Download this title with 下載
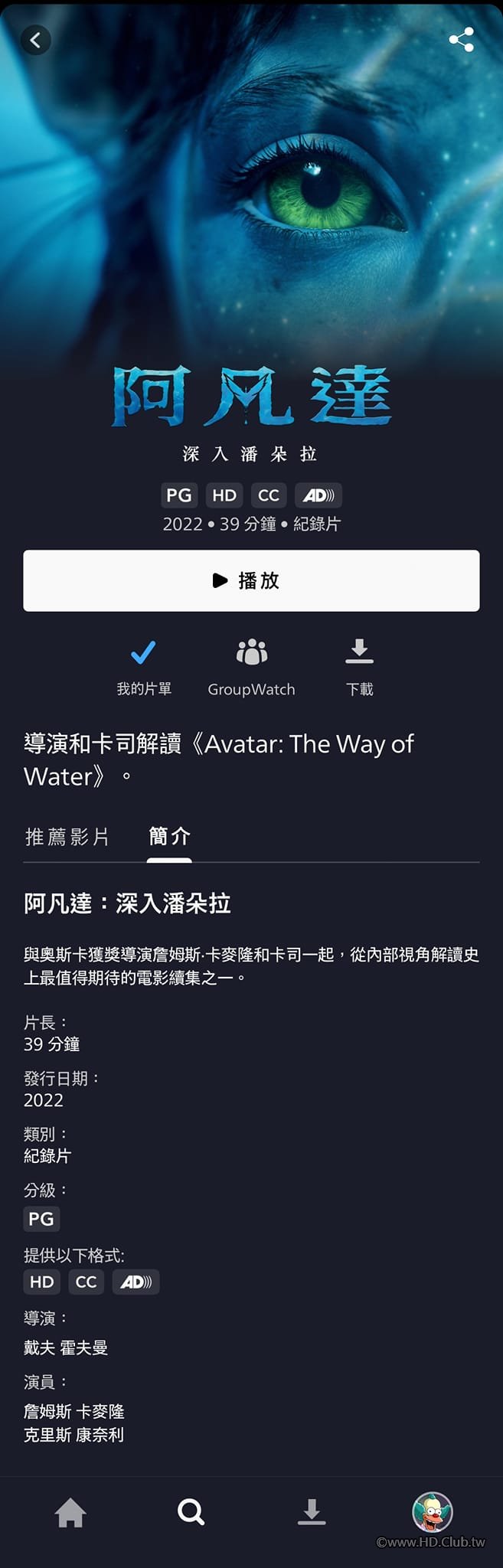503x1568 pixels. (359, 665)
